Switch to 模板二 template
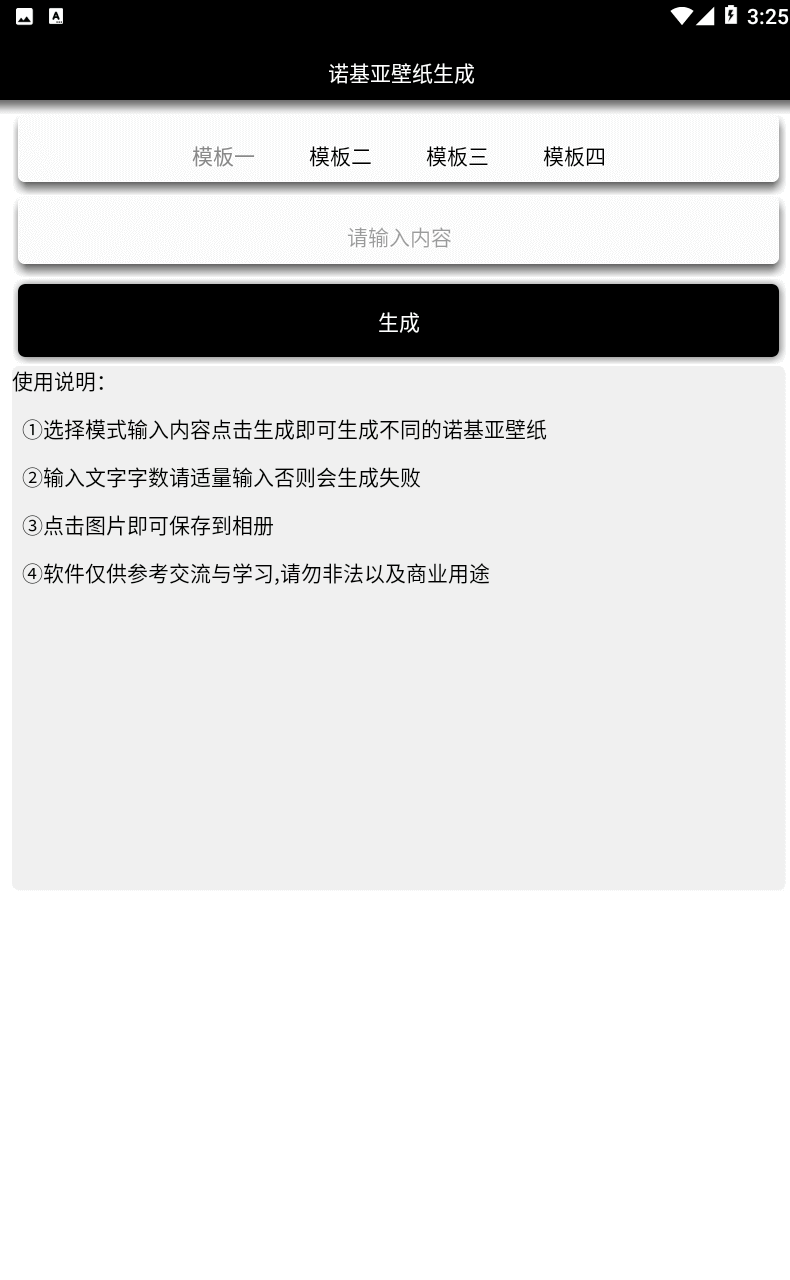Image resolution: width=790 pixels, height=1280 pixels. coord(340,157)
